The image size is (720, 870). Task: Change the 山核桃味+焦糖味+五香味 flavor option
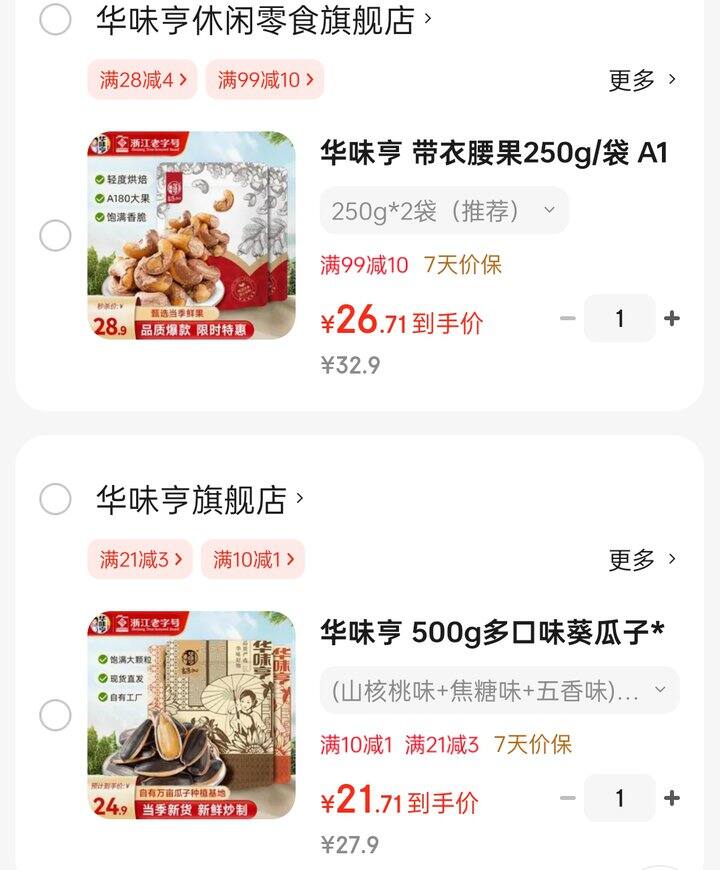coord(498,691)
